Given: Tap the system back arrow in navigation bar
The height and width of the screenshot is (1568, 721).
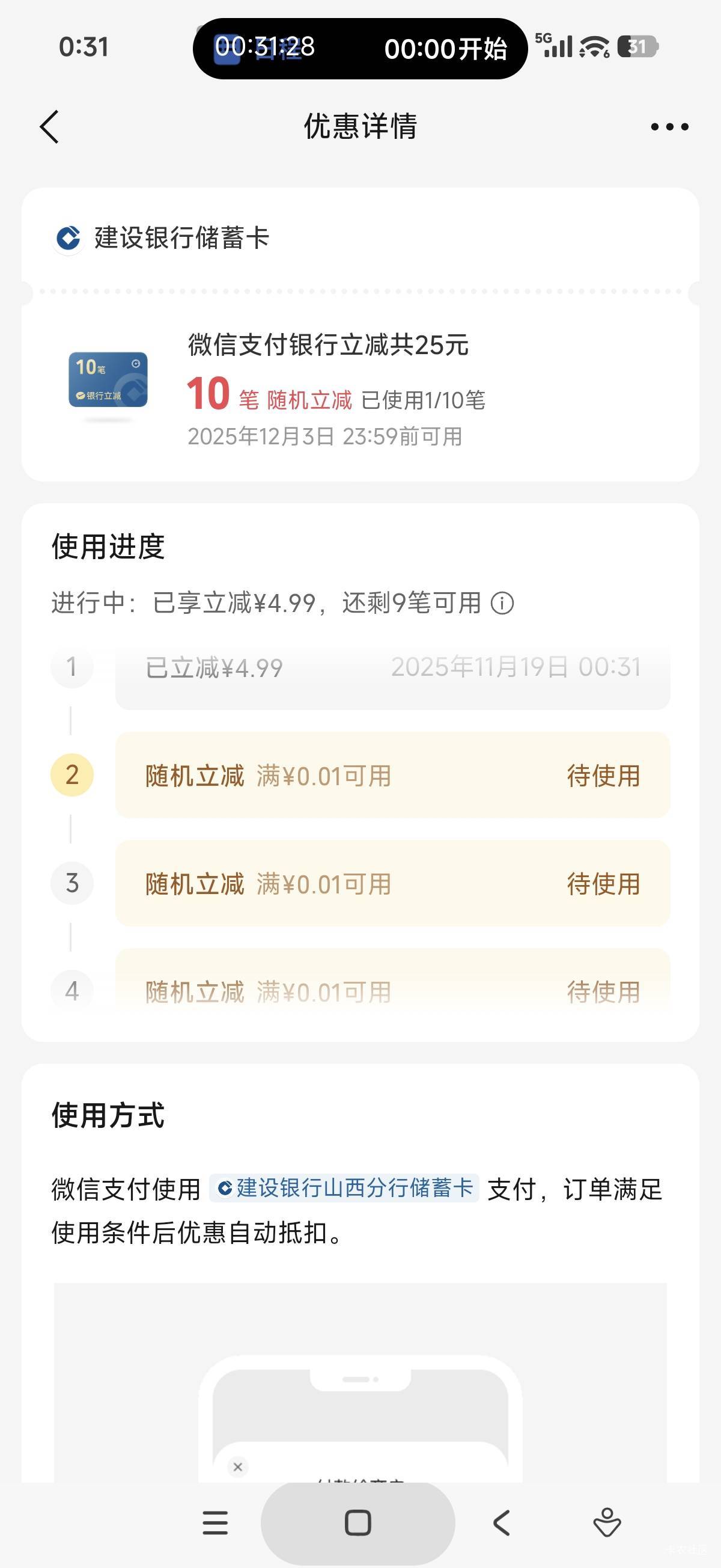Looking at the screenshot, I should pyautogui.click(x=501, y=1523).
